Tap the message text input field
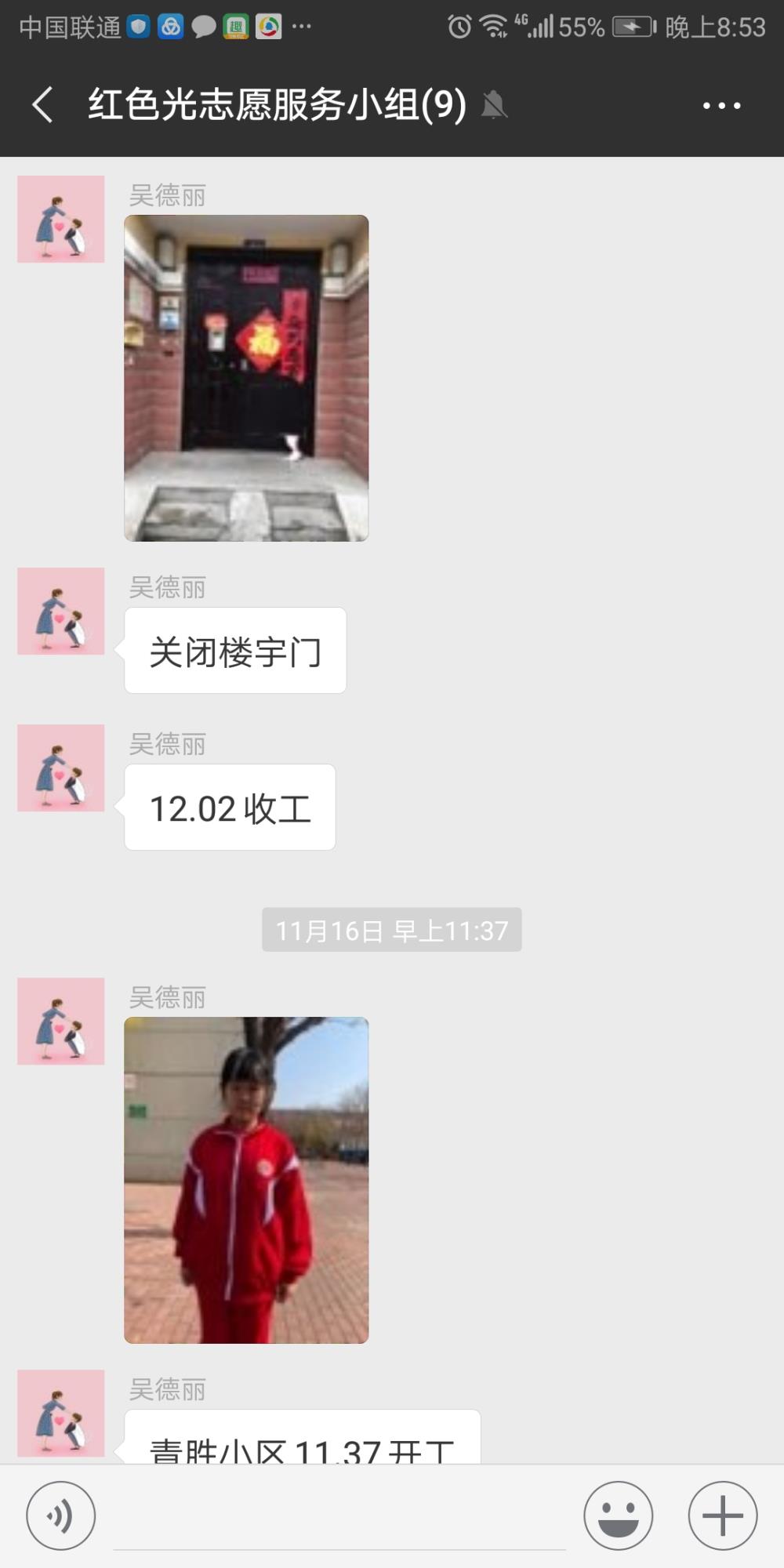This screenshot has width=784, height=1568. coord(339,1517)
